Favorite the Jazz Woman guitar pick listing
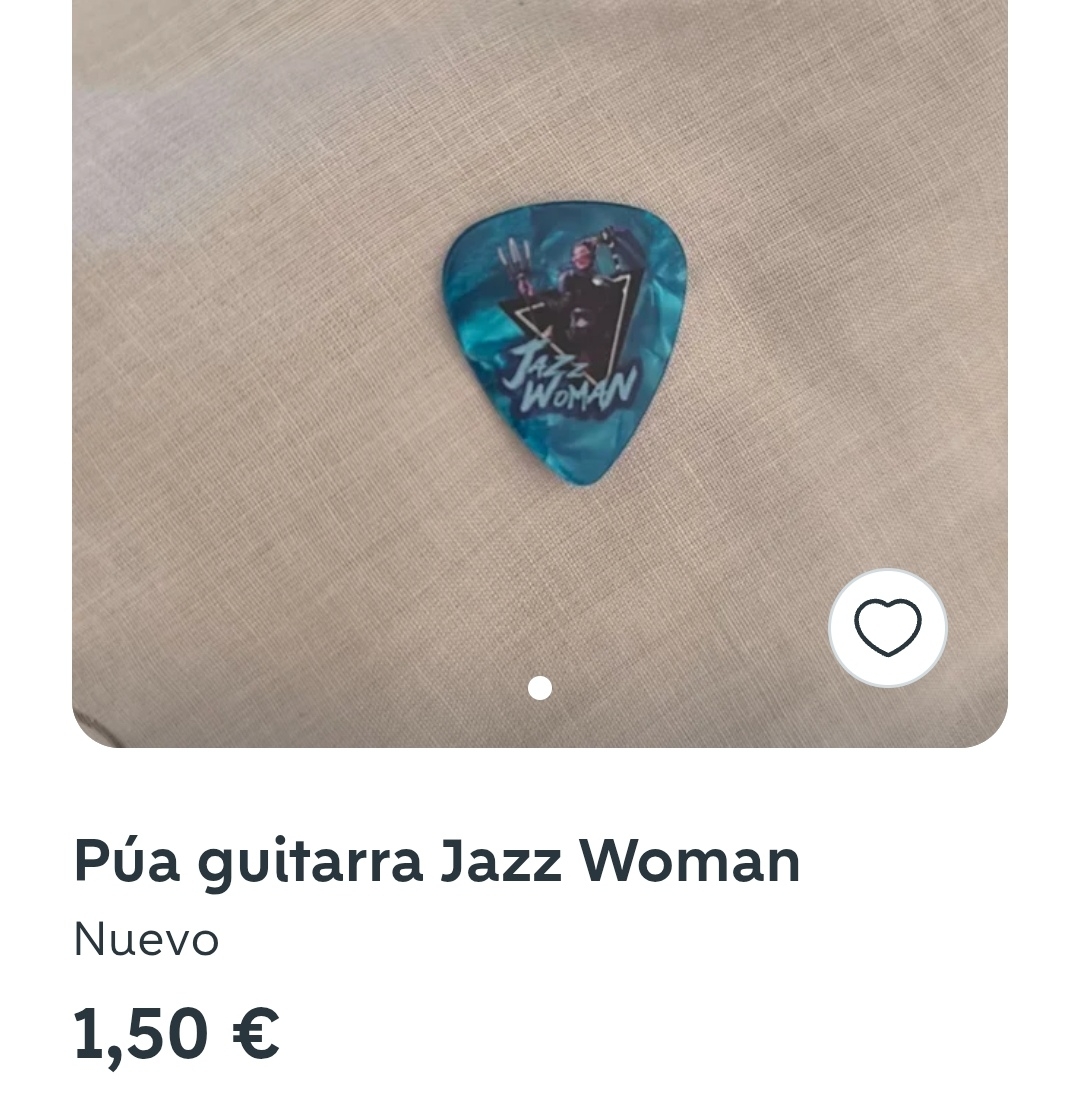Screen dimensions: 1080x1098 (887, 628)
